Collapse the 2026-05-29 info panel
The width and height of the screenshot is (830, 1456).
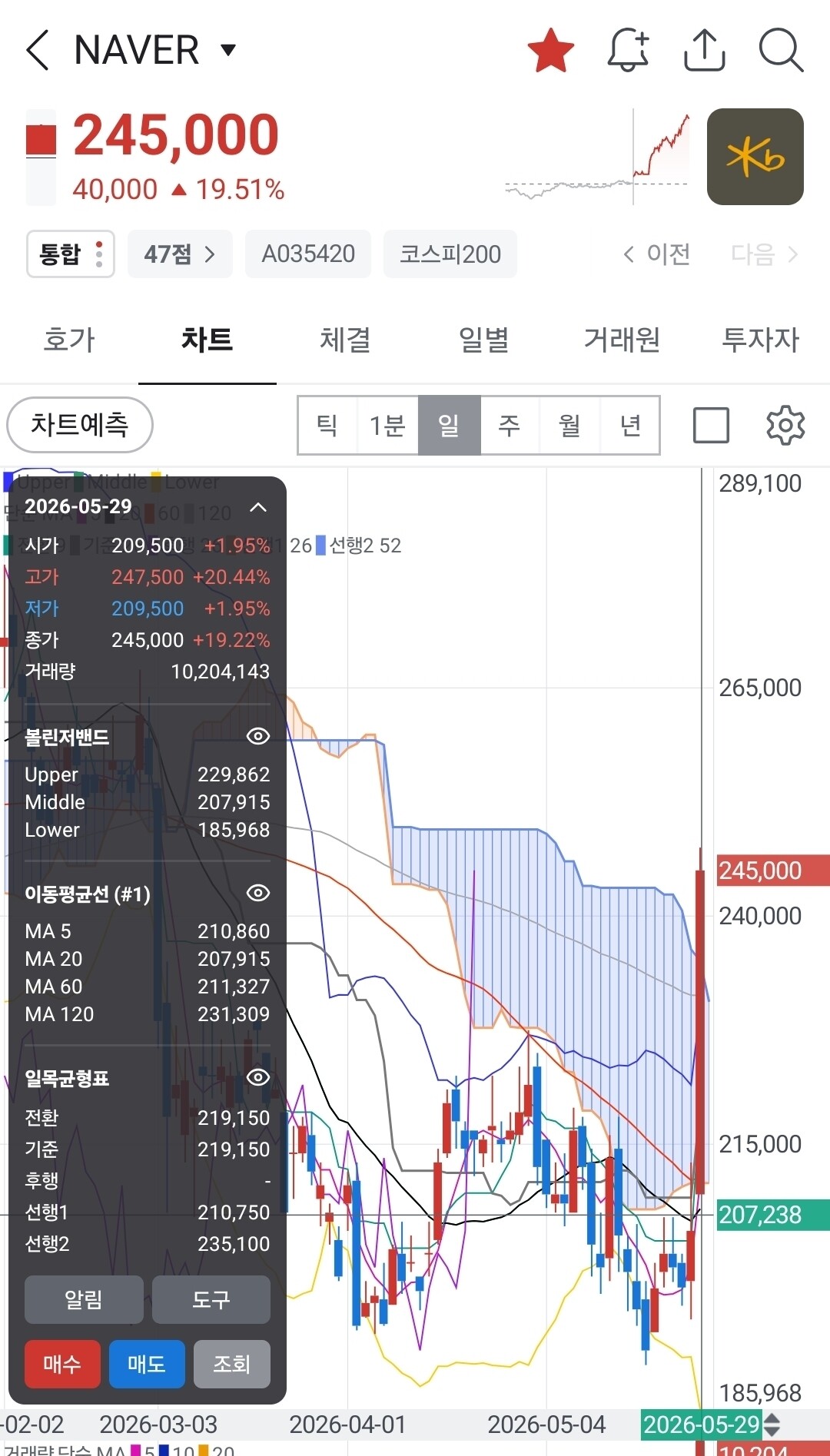point(258,507)
